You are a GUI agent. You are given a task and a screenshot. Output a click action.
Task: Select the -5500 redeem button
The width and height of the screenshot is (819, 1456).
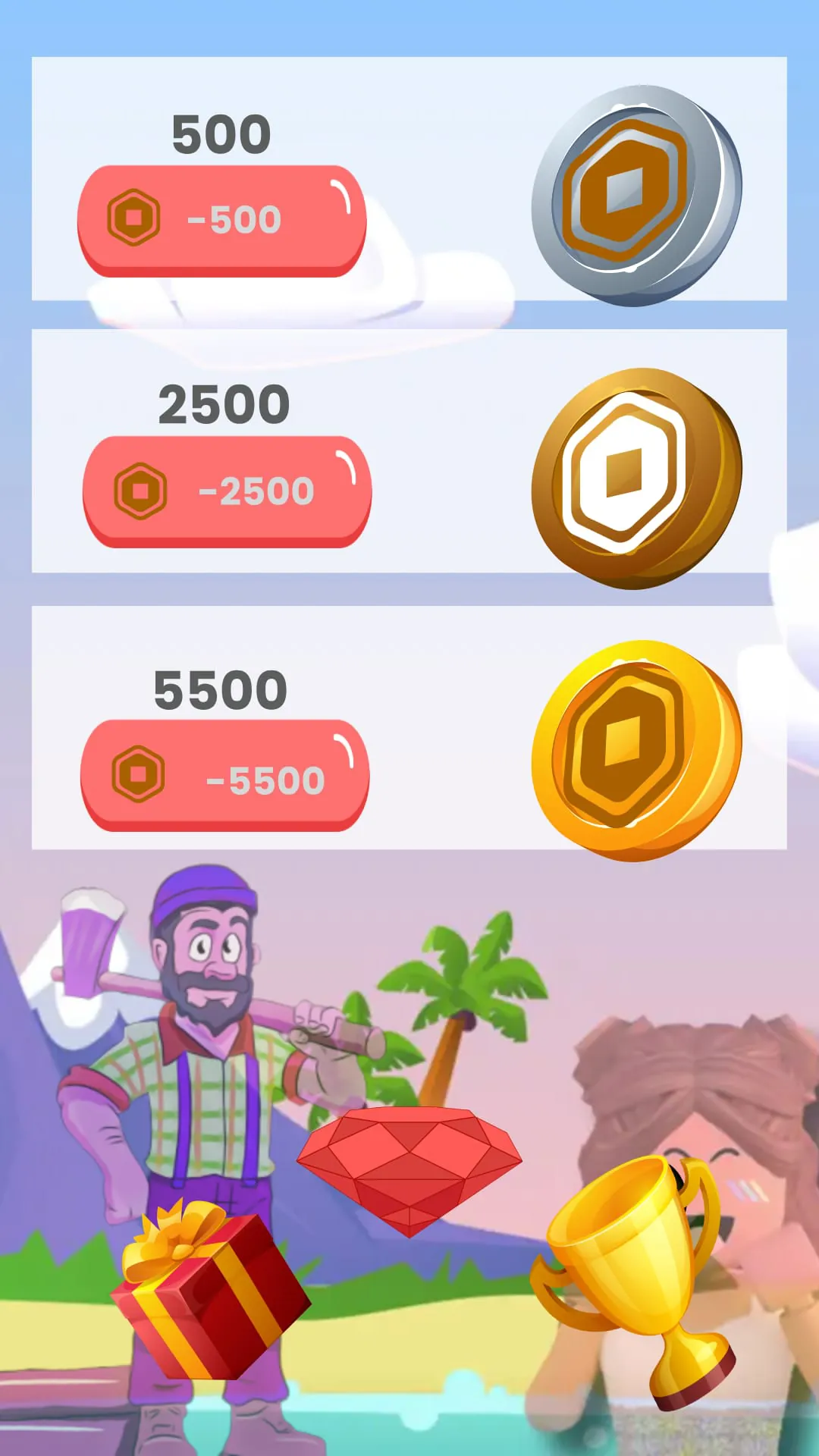coord(224,775)
